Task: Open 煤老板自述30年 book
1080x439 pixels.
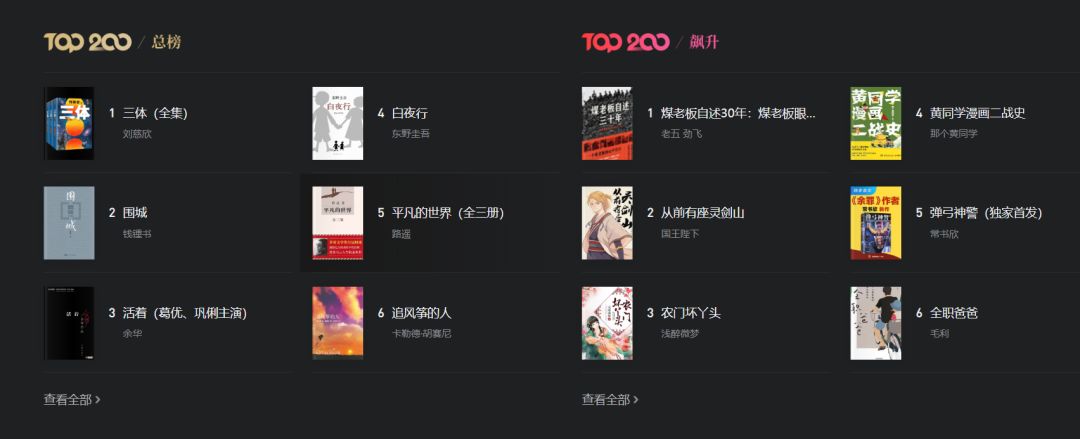Action: (737, 113)
